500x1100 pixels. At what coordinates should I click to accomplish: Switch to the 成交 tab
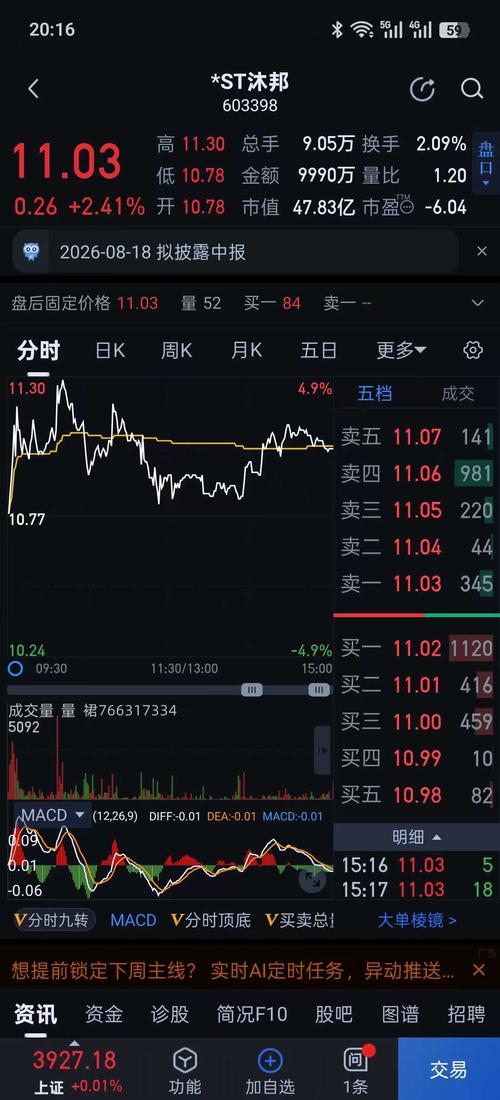point(458,394)
